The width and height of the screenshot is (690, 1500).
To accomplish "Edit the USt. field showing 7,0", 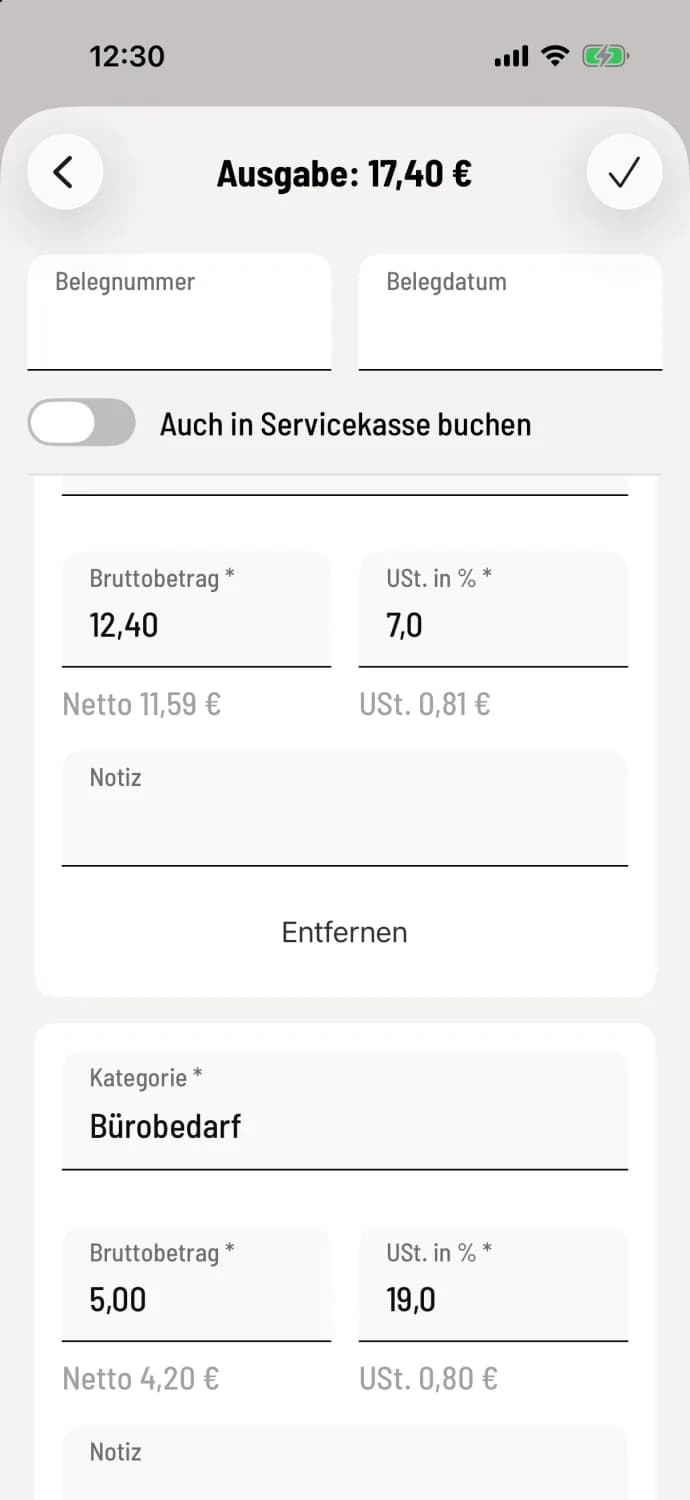I will pos(493,609).
